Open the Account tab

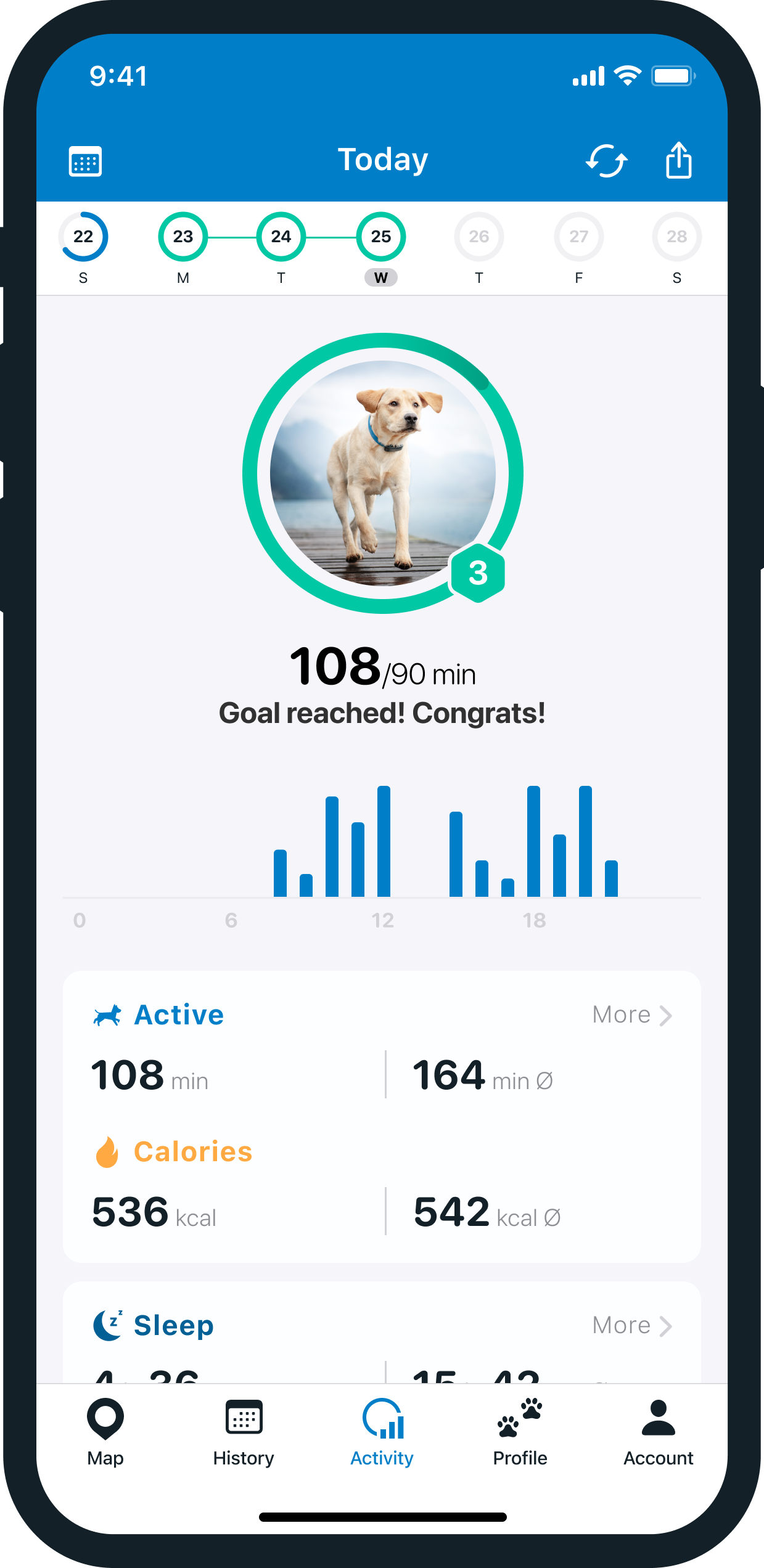658,1433
